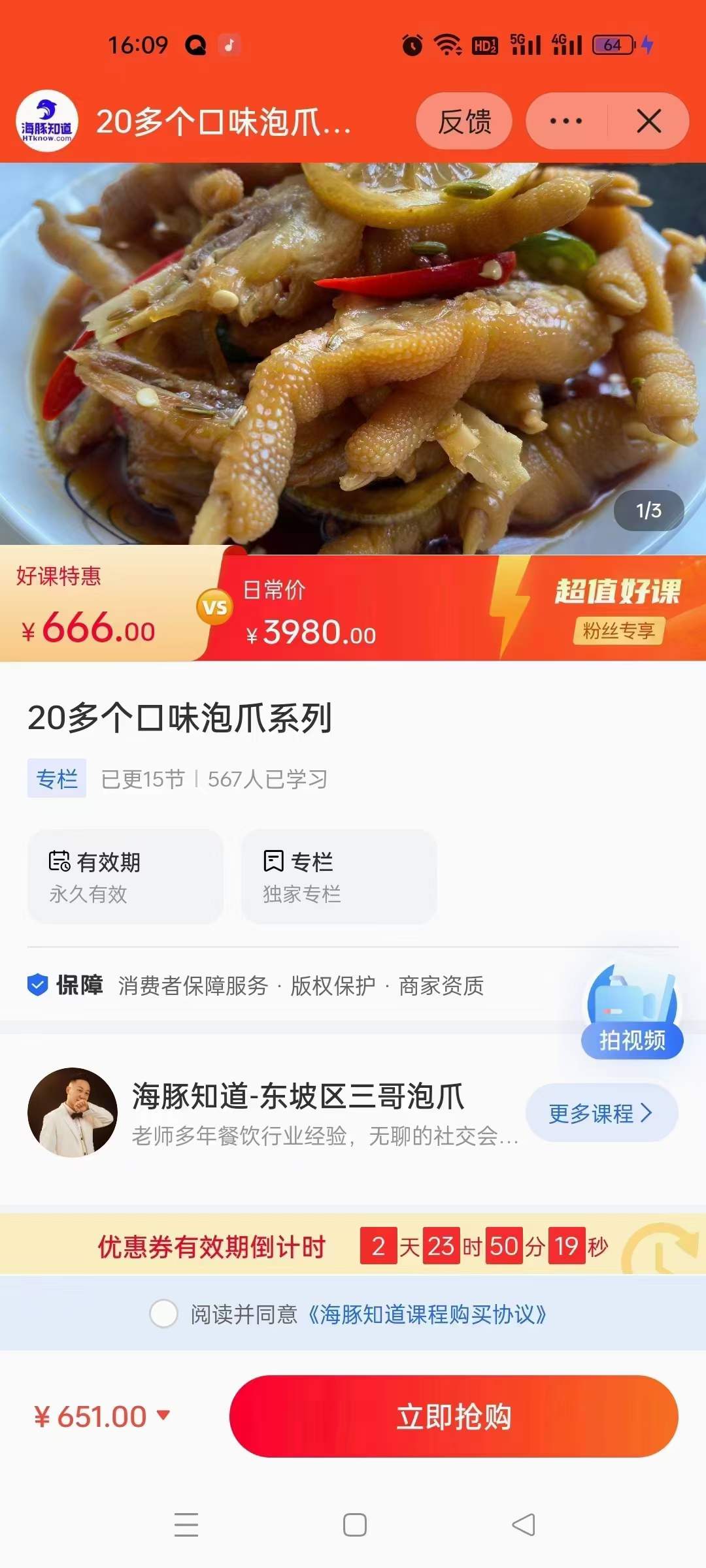Tap the Wi-Fi status bar icon
This screenshot has width=706, height=1568.
448,44
